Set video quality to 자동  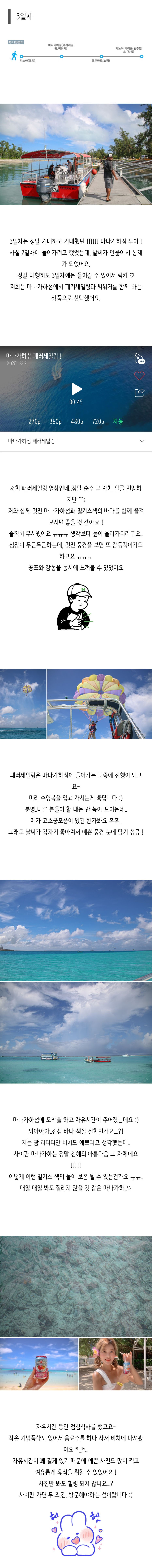click(x=118, y=421)
